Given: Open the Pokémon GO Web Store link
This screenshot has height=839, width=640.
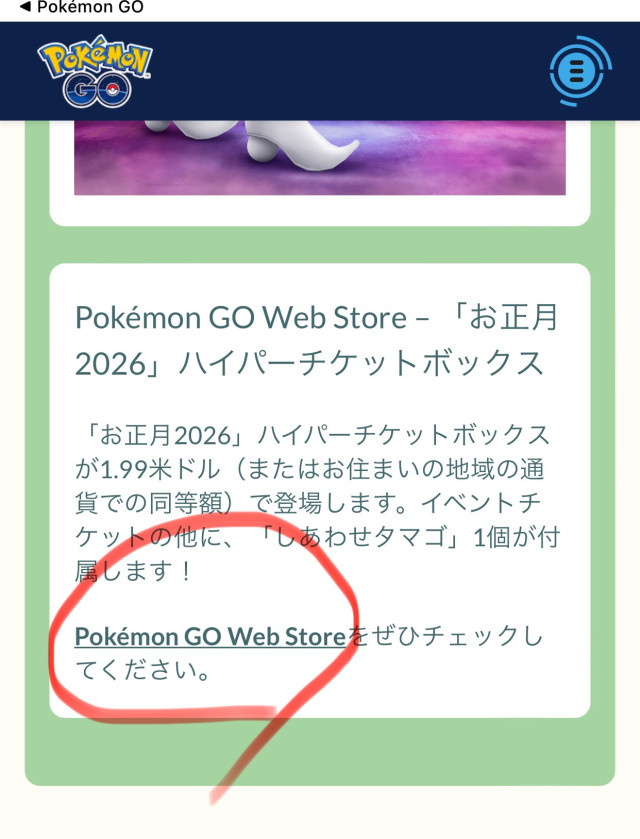Looking at the screenshot, I should pyautogui.click(x=210, y=636).
